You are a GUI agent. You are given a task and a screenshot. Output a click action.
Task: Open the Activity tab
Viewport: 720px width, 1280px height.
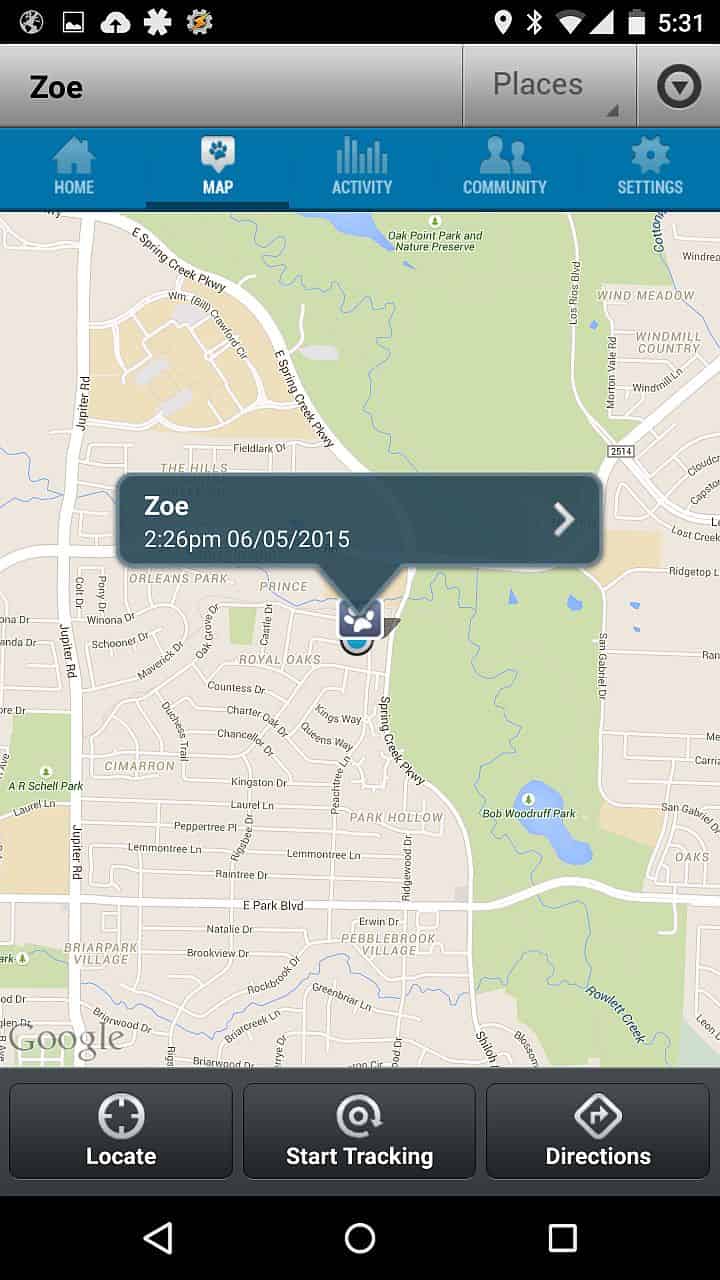(361, 168)
